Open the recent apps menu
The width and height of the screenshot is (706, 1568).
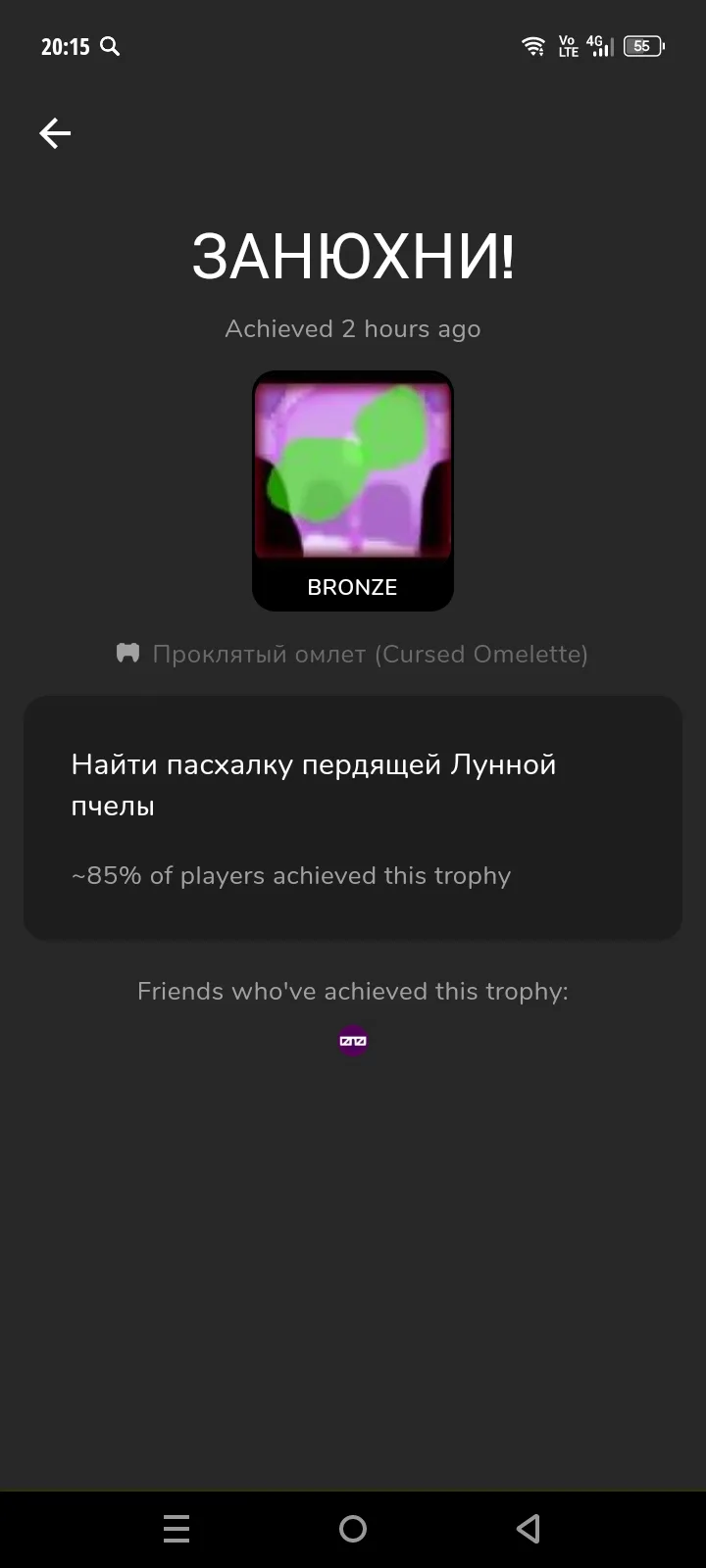point(176,1528)
